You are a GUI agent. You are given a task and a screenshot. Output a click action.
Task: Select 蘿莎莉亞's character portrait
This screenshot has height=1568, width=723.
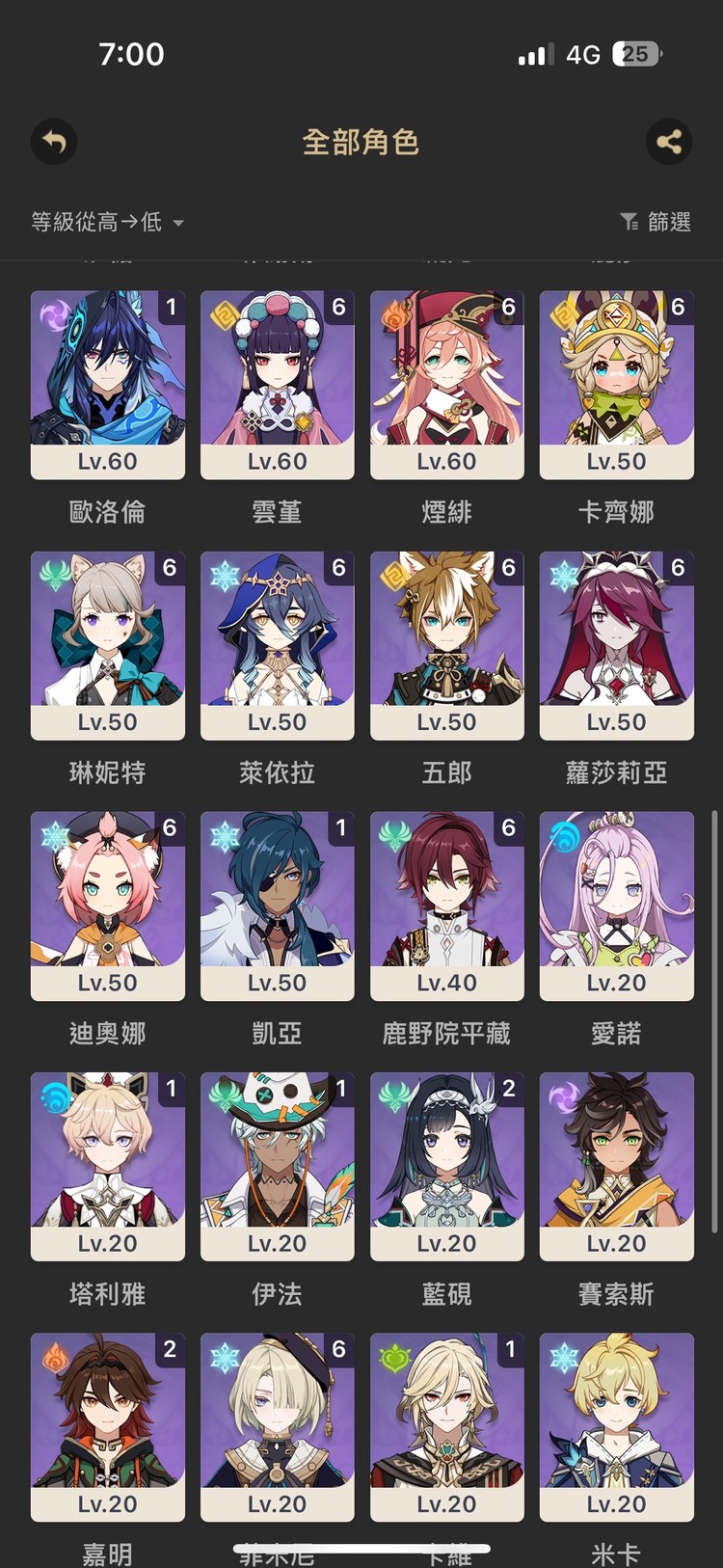616,641
